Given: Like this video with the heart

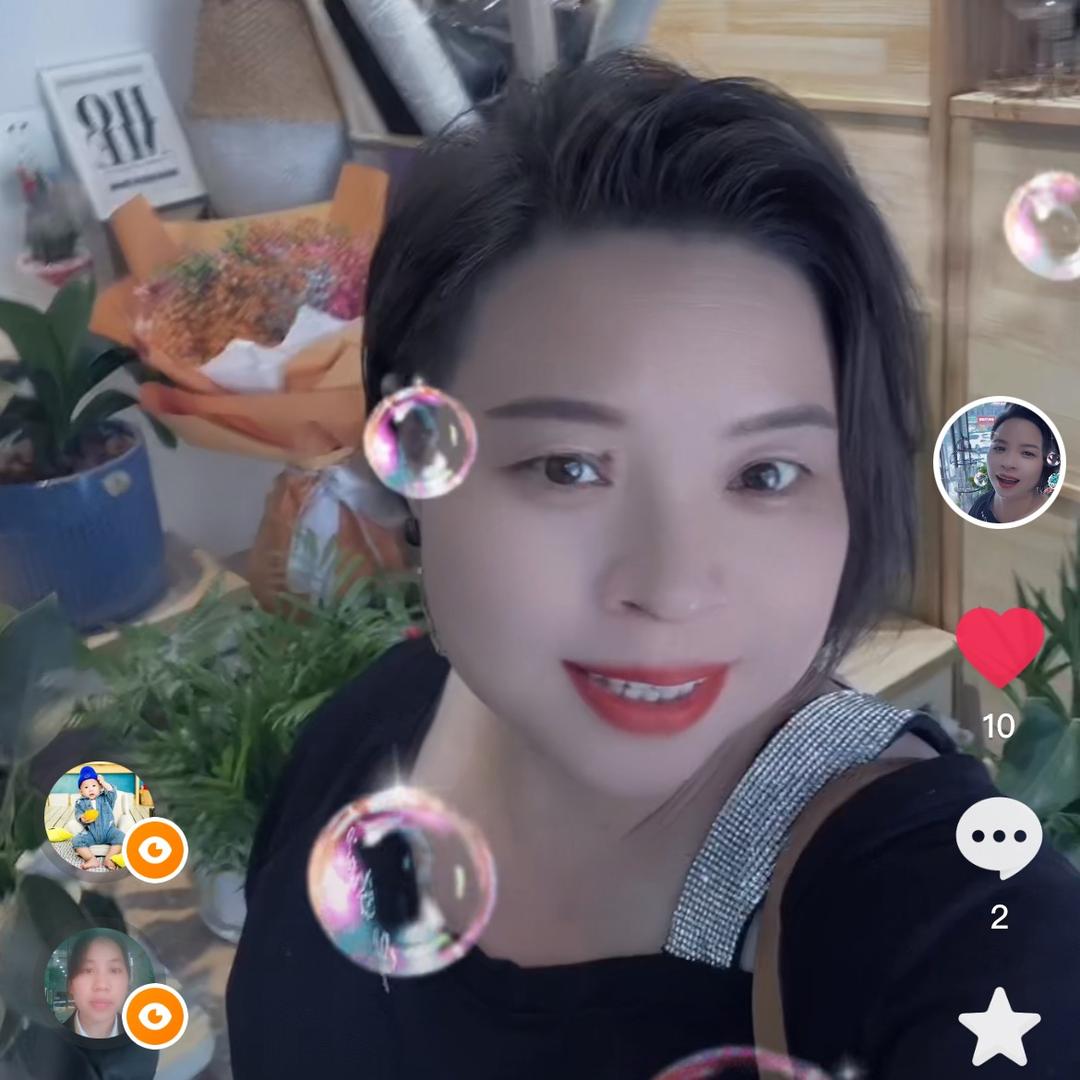Looking at the screenshot, I should [999, 647].
